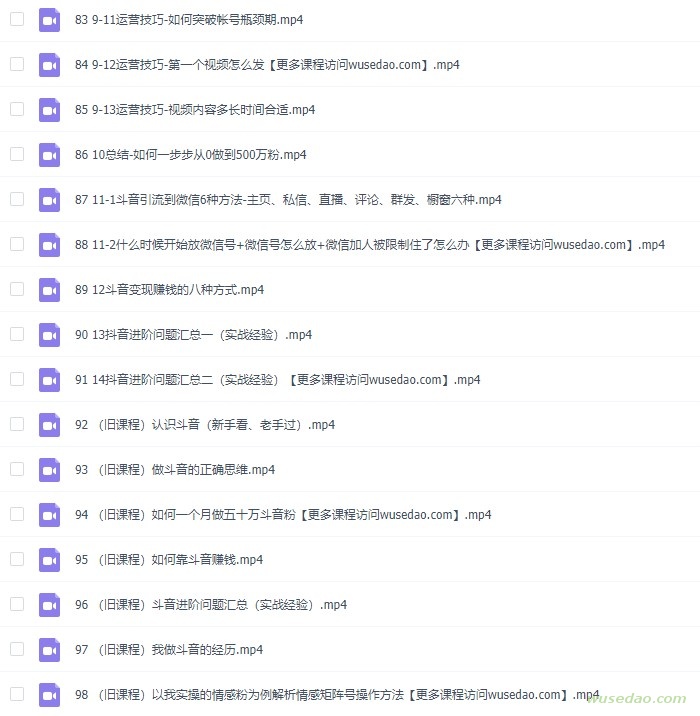Tick checkbox for 94 如何一个月做五十万抖音粉

pos(17,514)
